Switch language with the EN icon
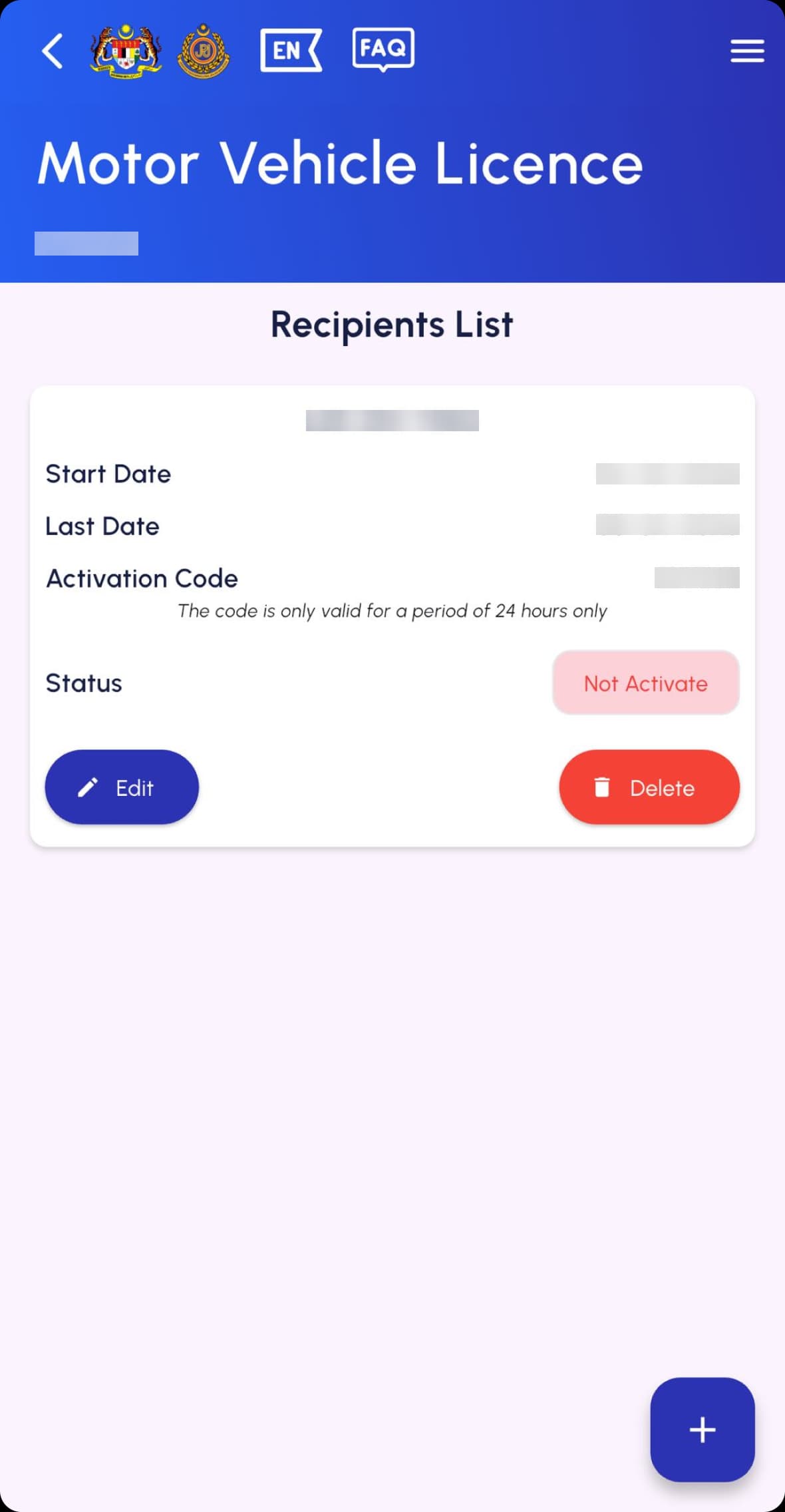 pyautogui.click(x=291, y=50)
